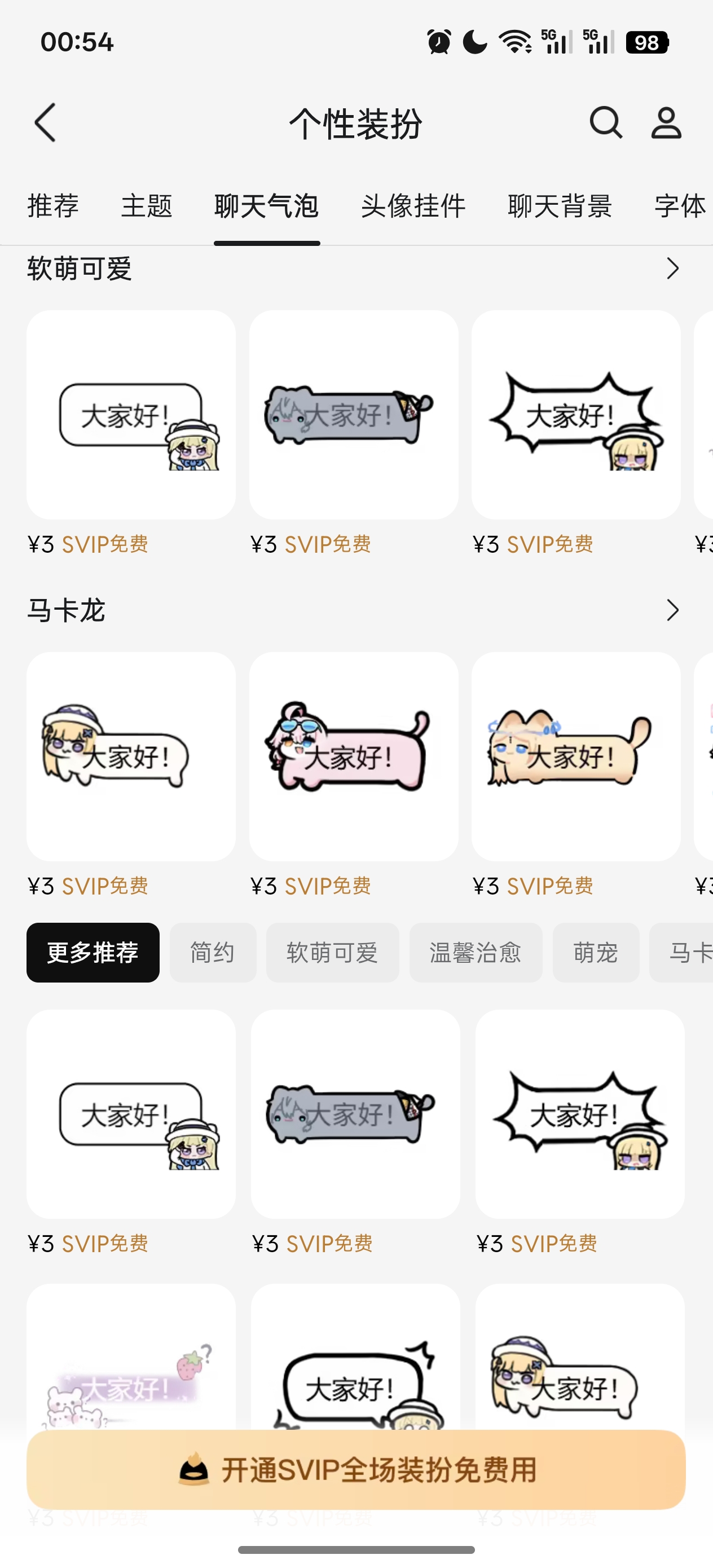Image resolution: width=713 pixels, height=1568 pixels.
Task: Switch to the 主题 tab
Action: (x=146, y=206)
